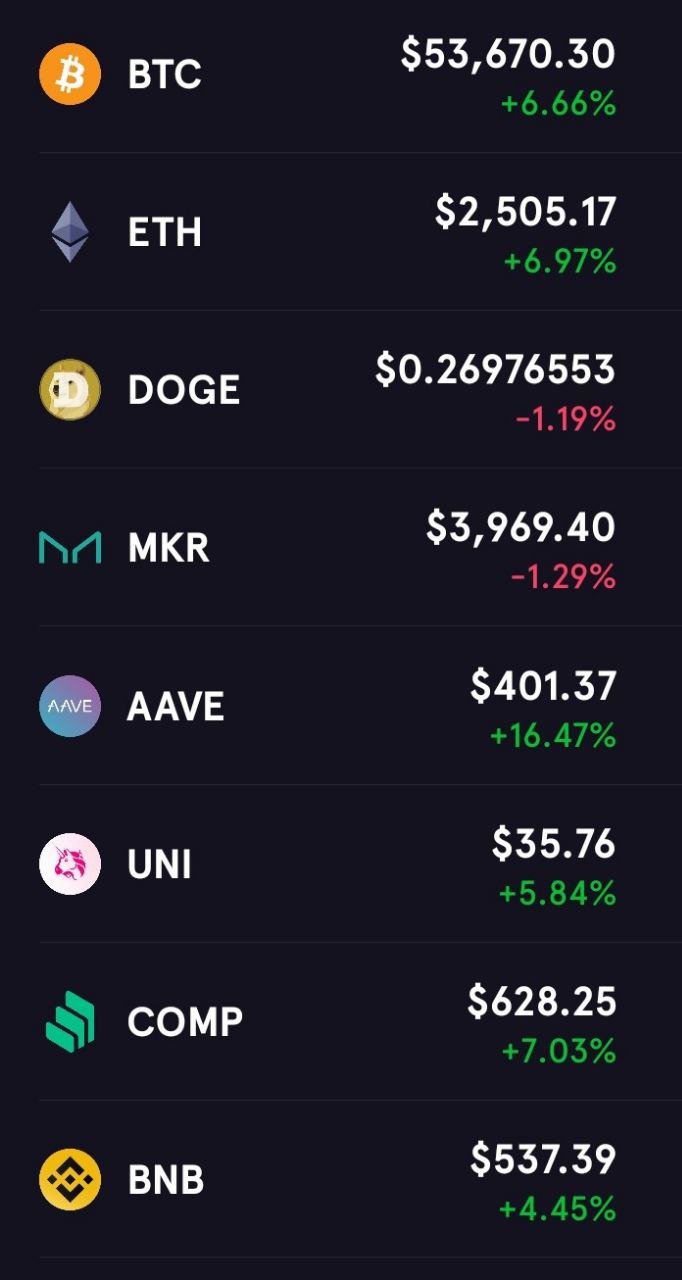Open the COMP listing
The width and height of the screenshot is (682, 1280).
tap(340, 1022)
